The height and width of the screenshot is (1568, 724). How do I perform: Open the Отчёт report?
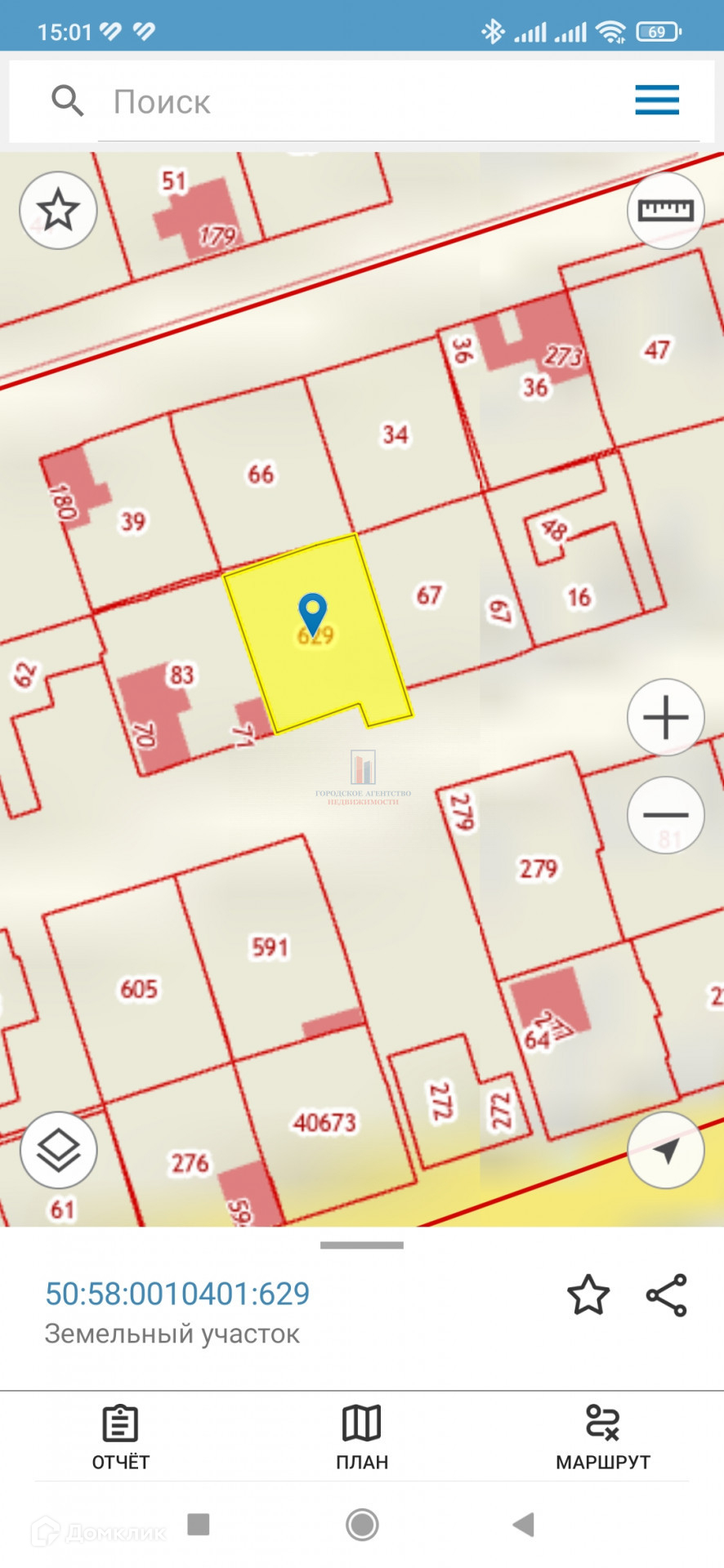point(120,1437)
